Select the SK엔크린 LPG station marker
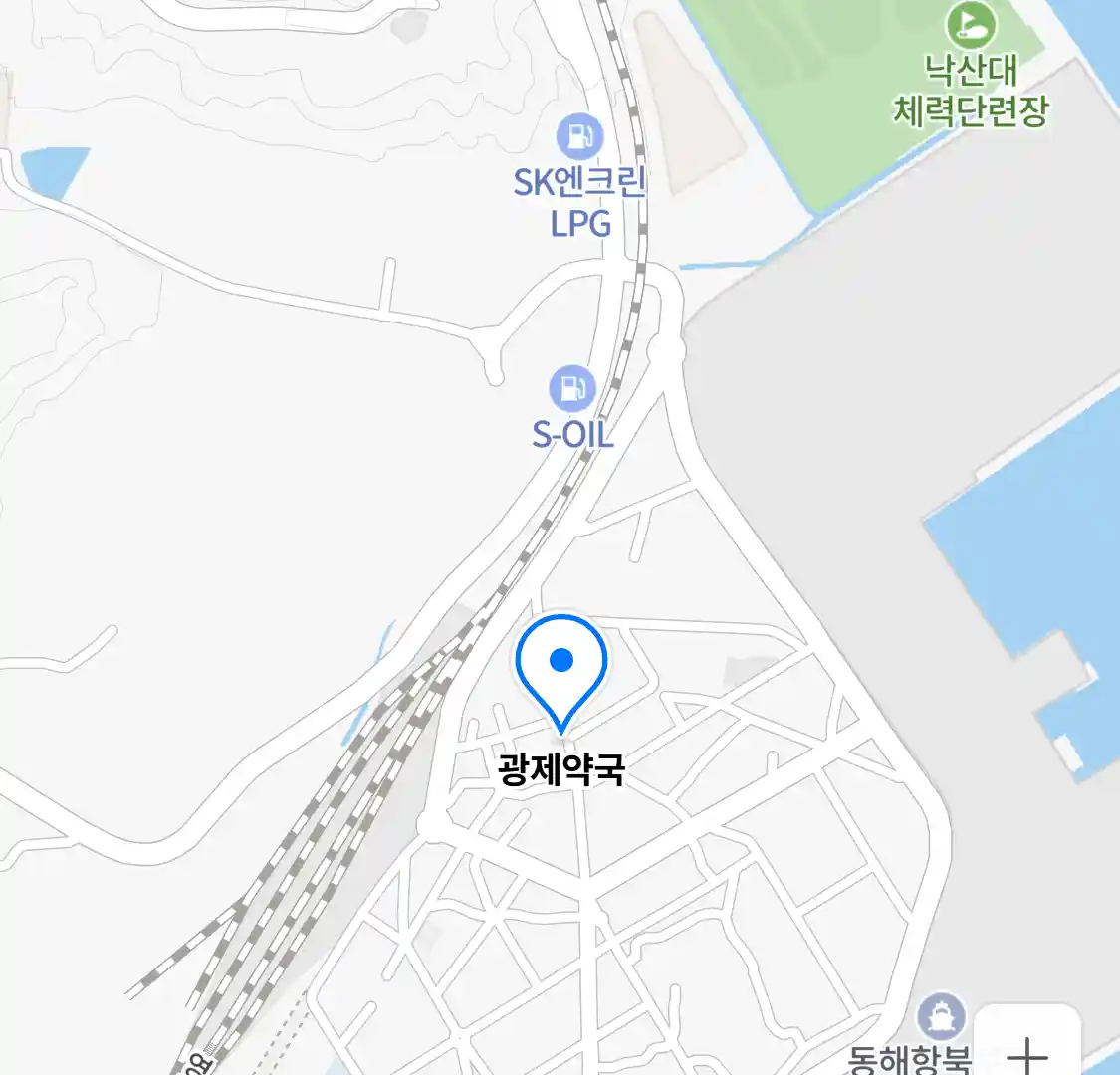The height and width of the screenshot is (1075, 1120). point(579,137)
